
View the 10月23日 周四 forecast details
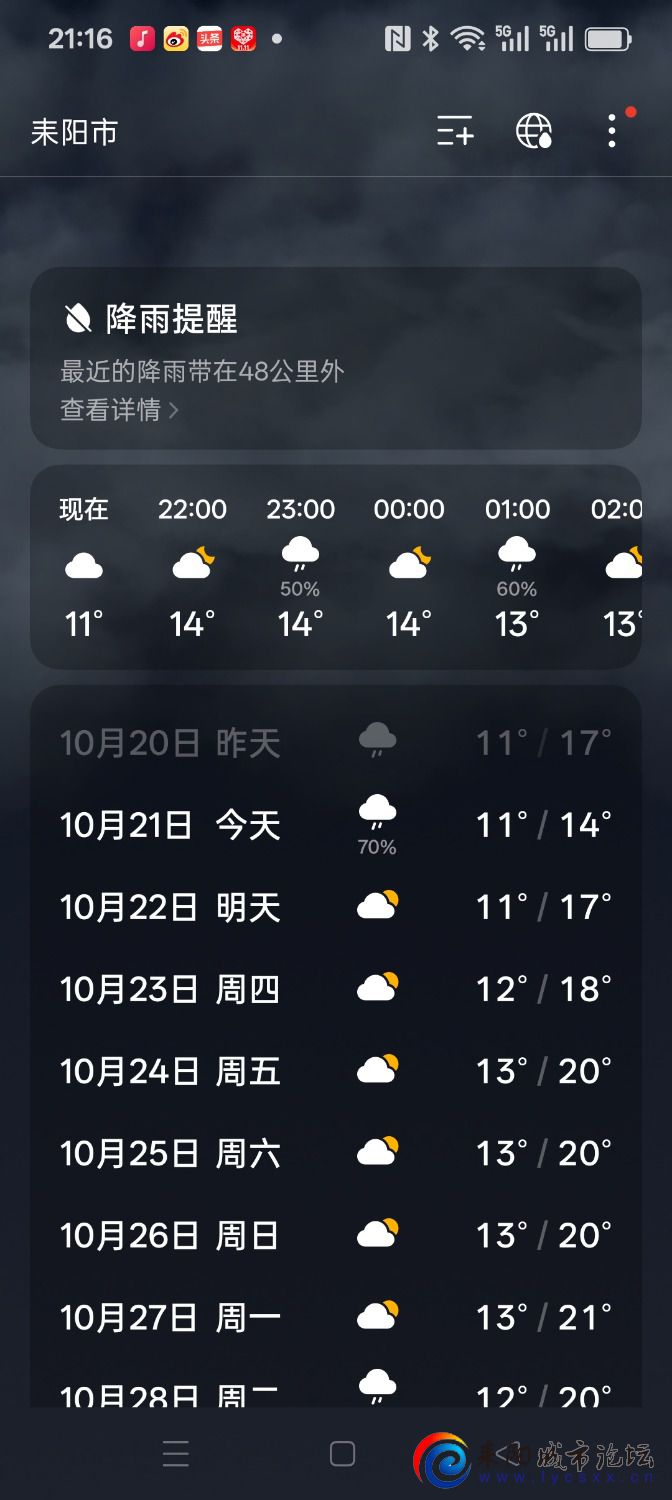[335, 989]
